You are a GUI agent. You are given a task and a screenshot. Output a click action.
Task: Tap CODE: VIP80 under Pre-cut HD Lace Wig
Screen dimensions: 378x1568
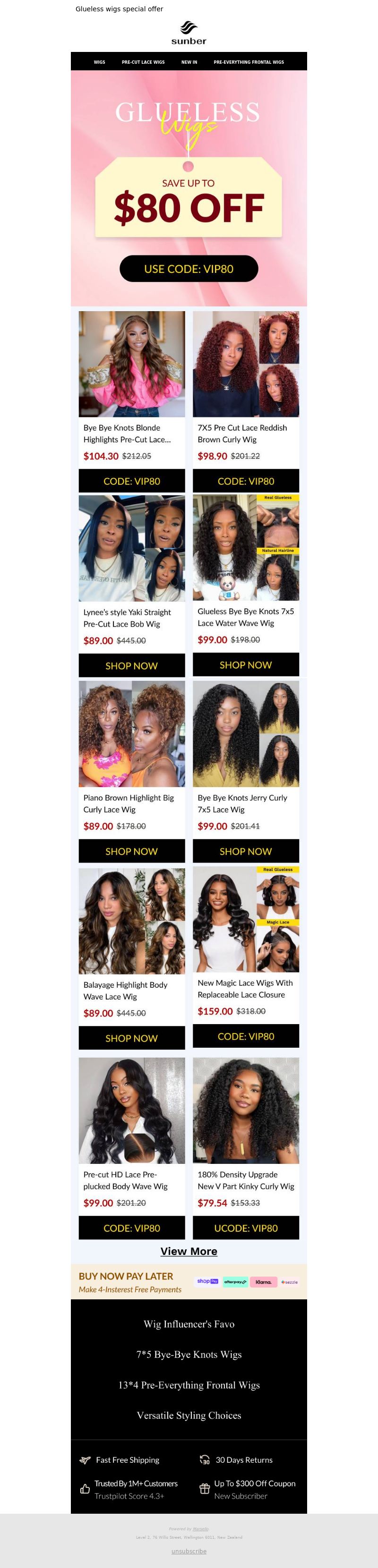131,1228
